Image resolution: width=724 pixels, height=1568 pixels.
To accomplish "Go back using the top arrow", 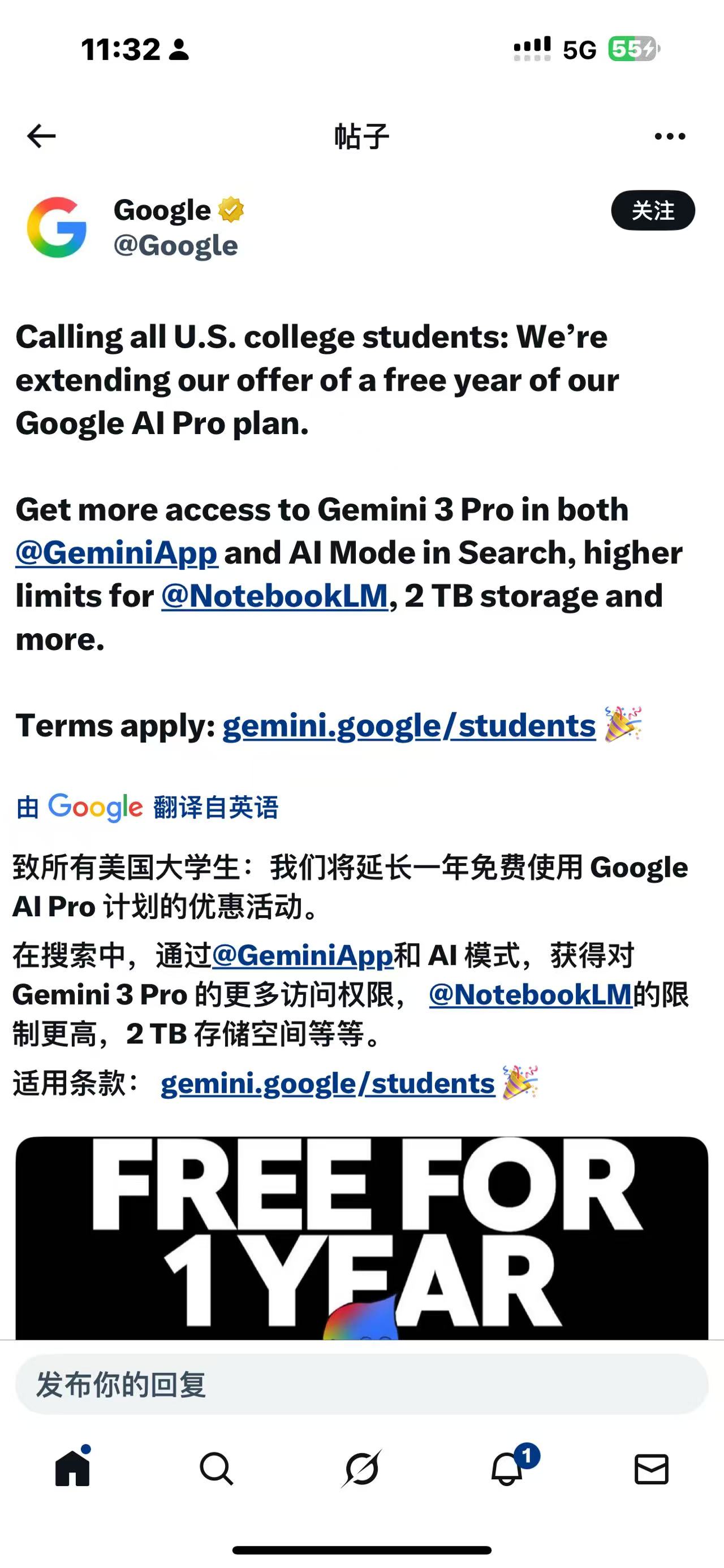I will pos(41,136).
